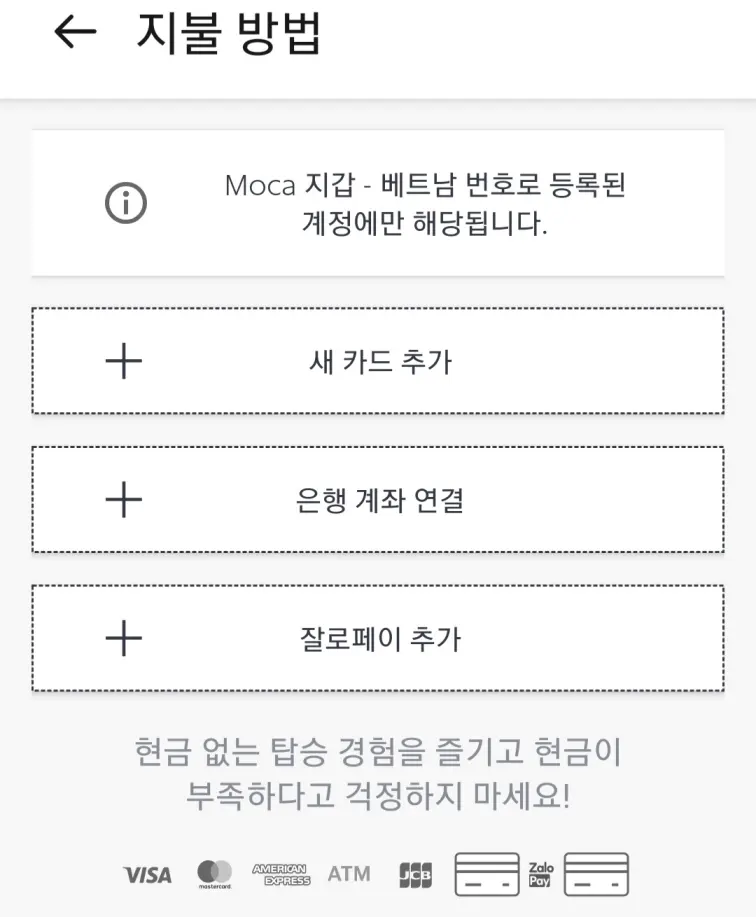Click the American Express icon
This screenshot has width=756, height=917.
(x=285, y=873)
